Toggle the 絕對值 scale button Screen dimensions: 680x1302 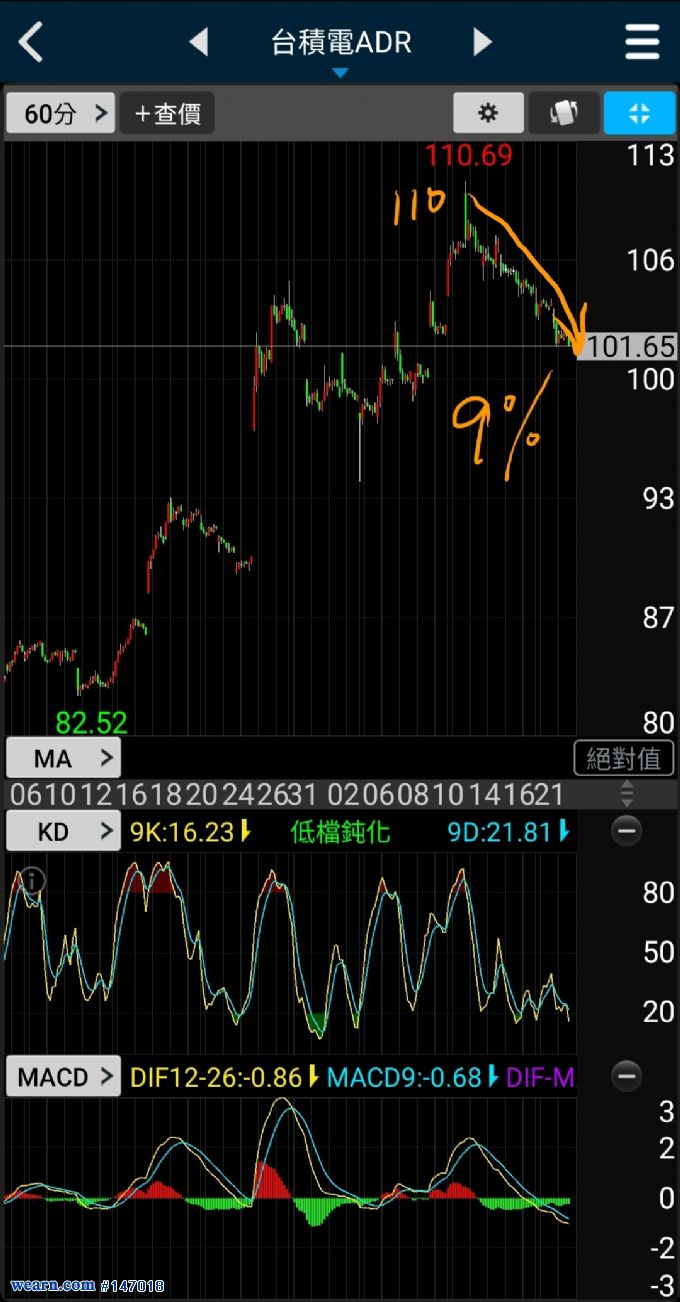[x=624, y=758]
